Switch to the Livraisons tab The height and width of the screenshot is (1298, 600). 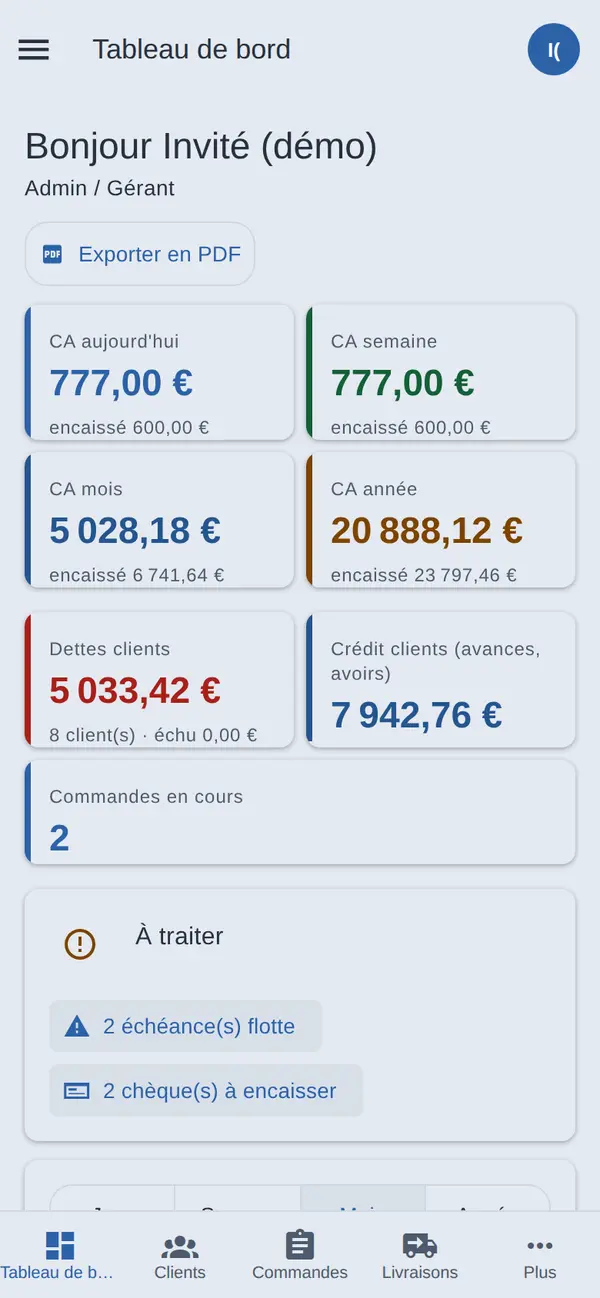[x=420, y=1256]
